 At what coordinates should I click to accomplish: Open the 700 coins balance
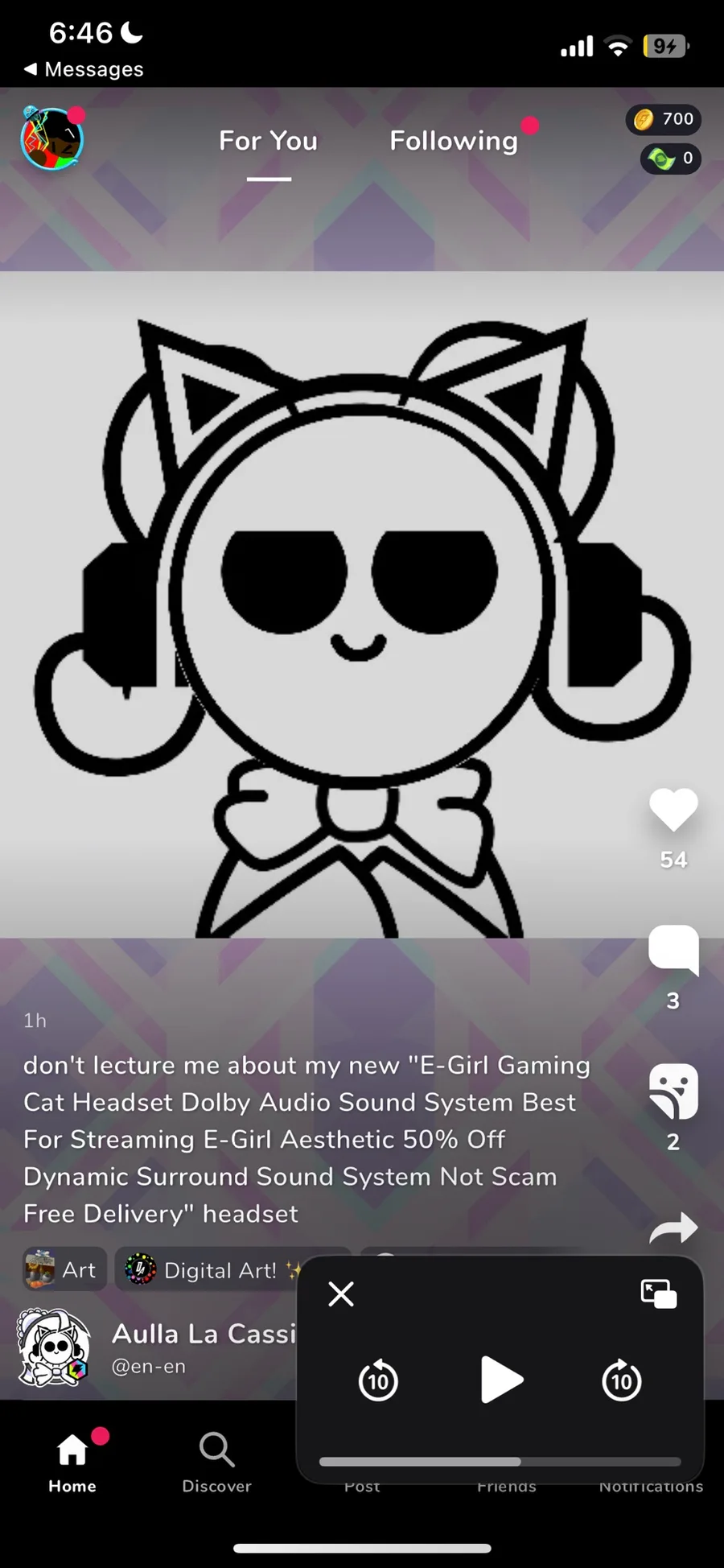664,119
